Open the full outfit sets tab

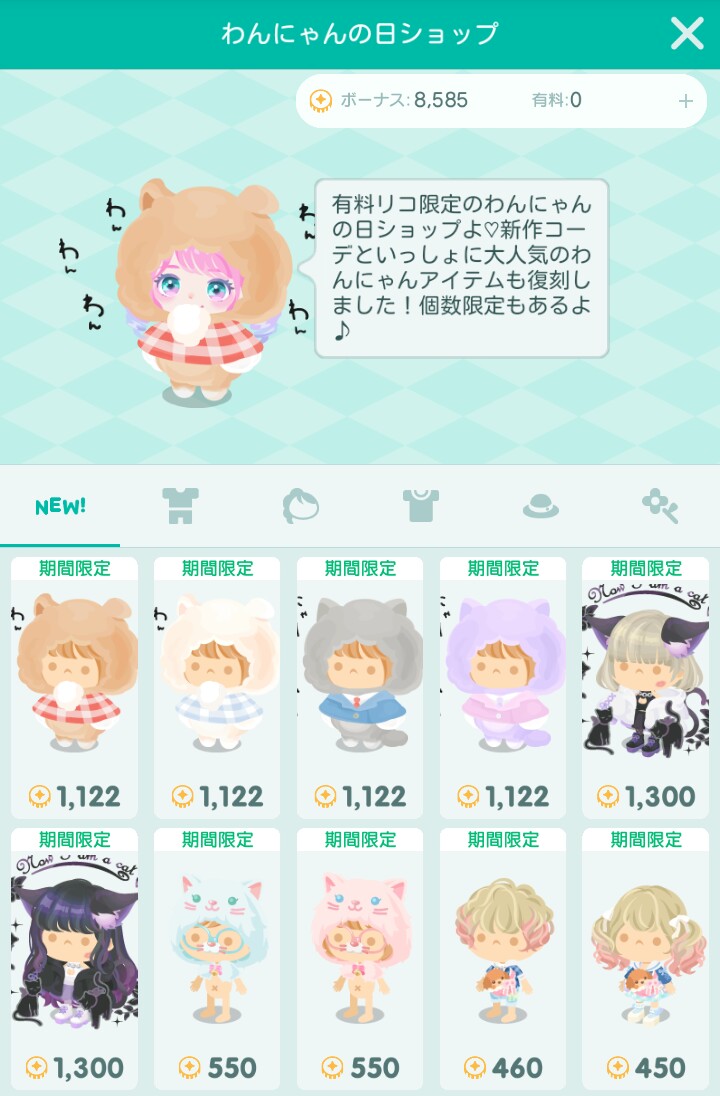180,506
